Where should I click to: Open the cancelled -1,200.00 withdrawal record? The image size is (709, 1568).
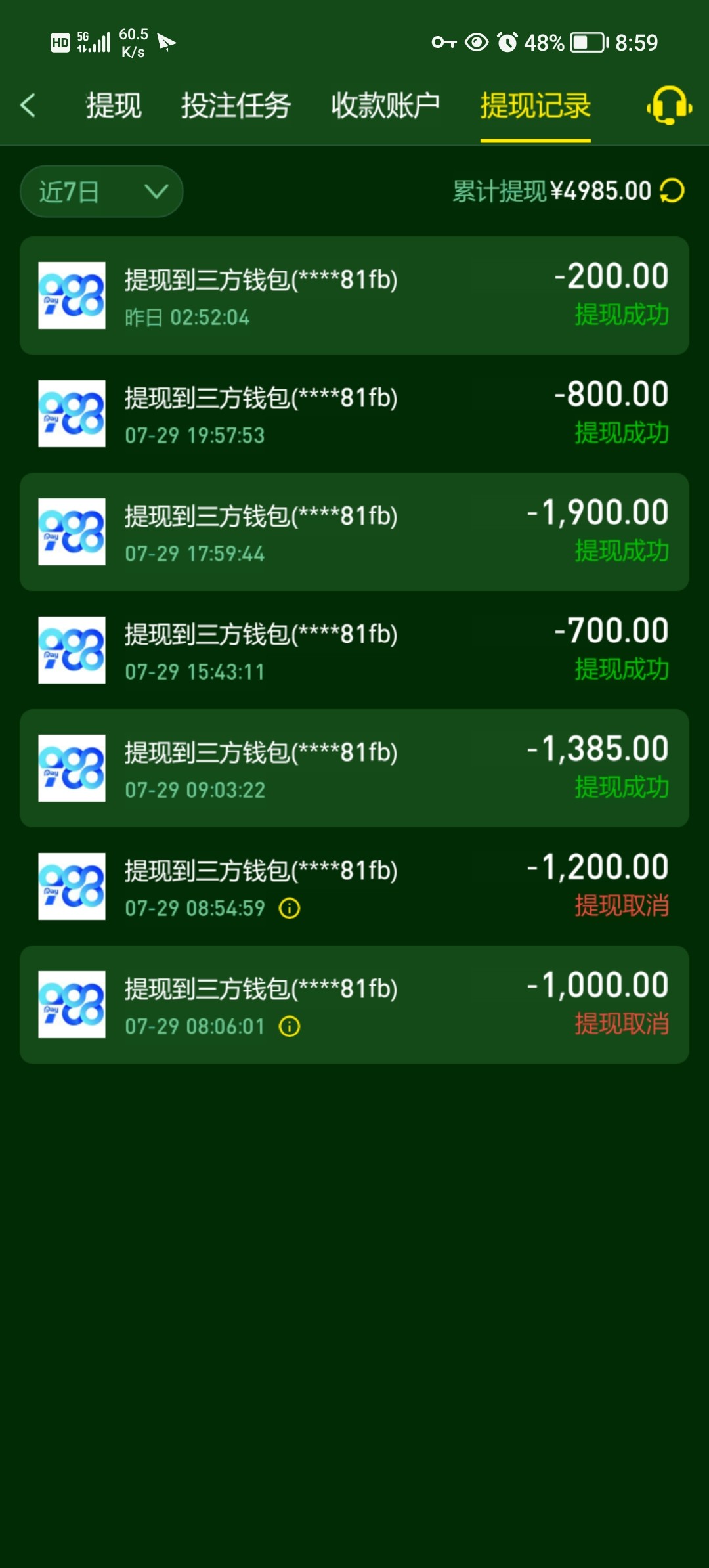pyautogui.click(x=354, y=886)
